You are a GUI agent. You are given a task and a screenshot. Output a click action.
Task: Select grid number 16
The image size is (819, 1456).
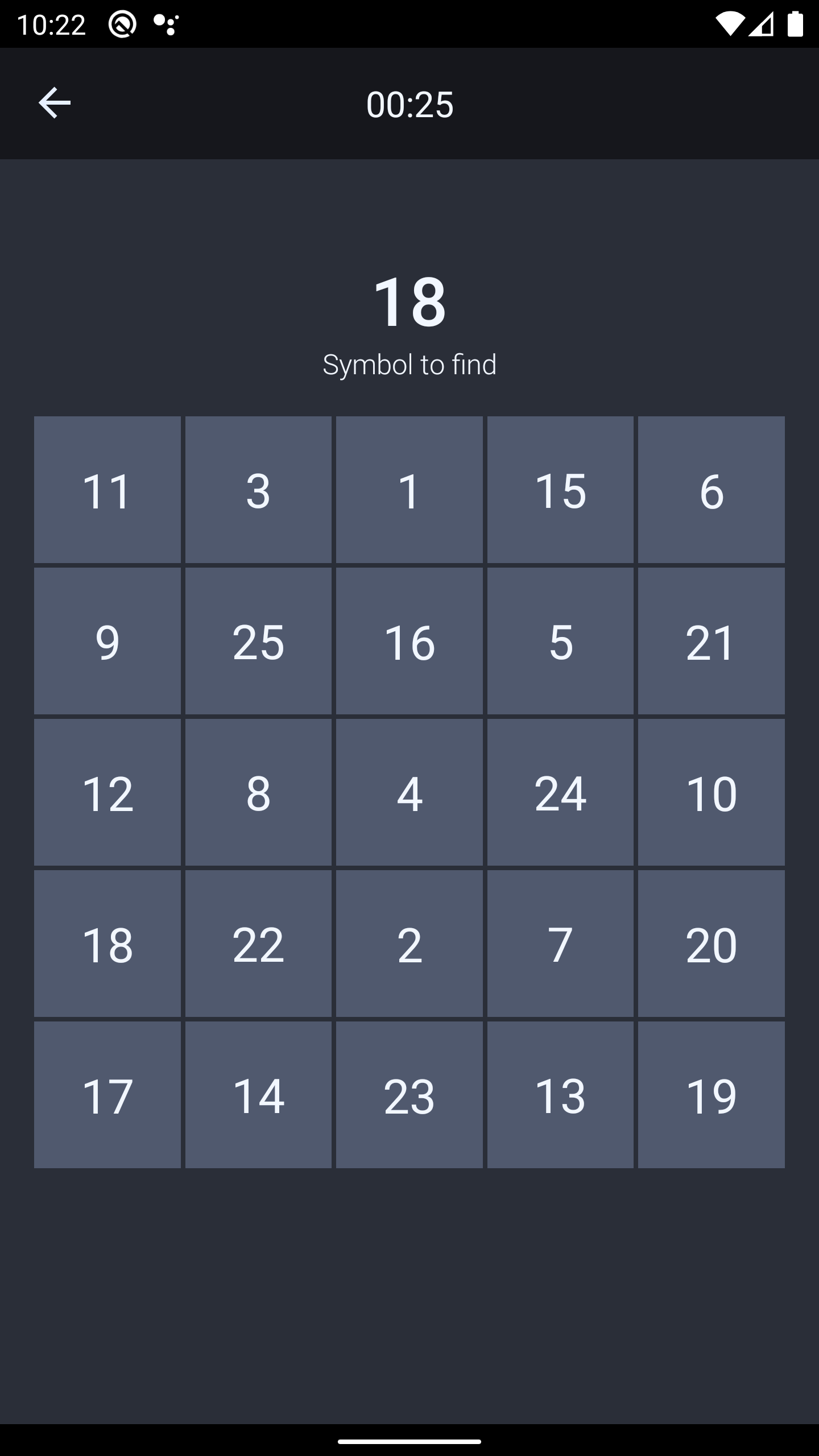(409, 641)
